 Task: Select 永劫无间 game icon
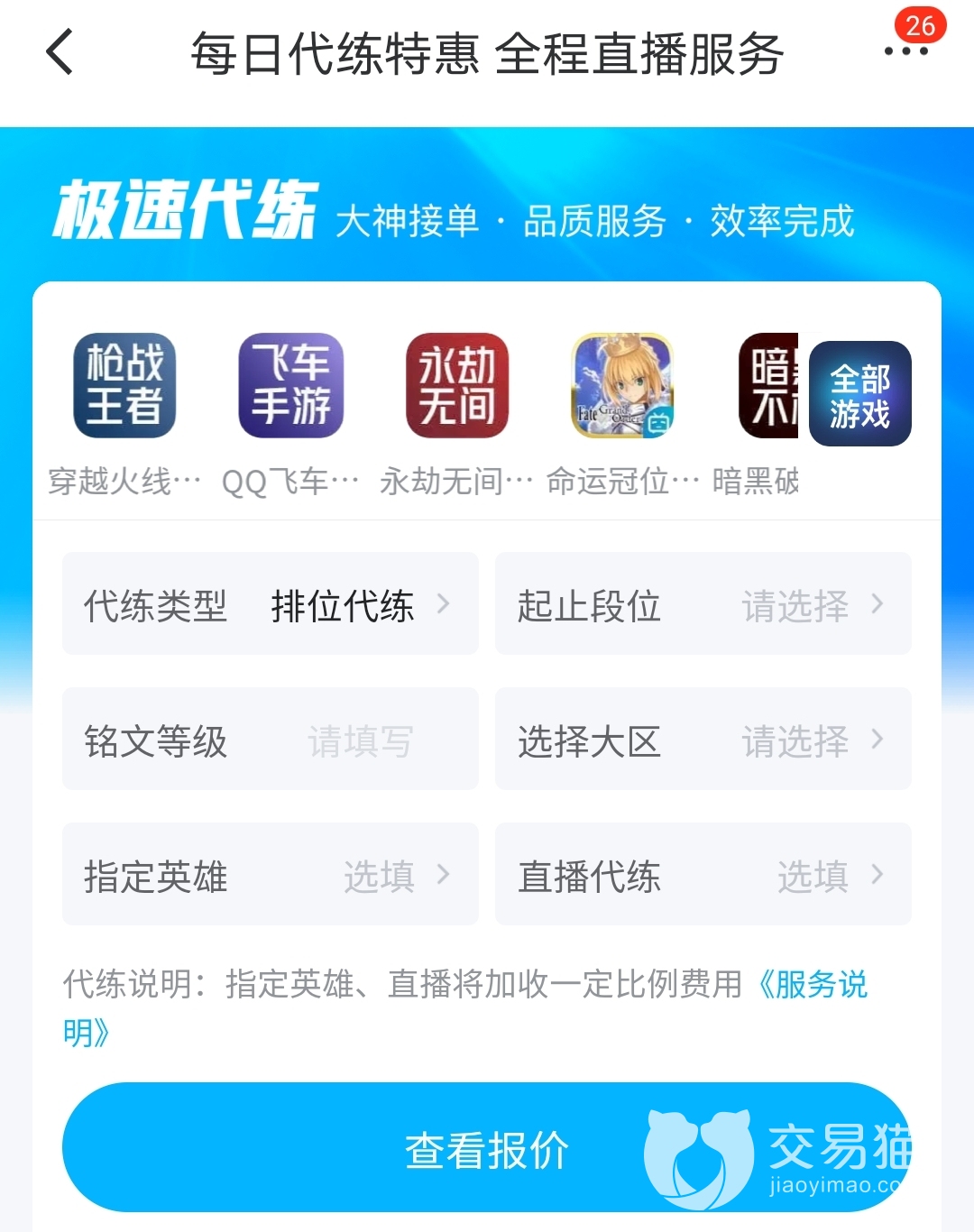[x=457, y=386]
